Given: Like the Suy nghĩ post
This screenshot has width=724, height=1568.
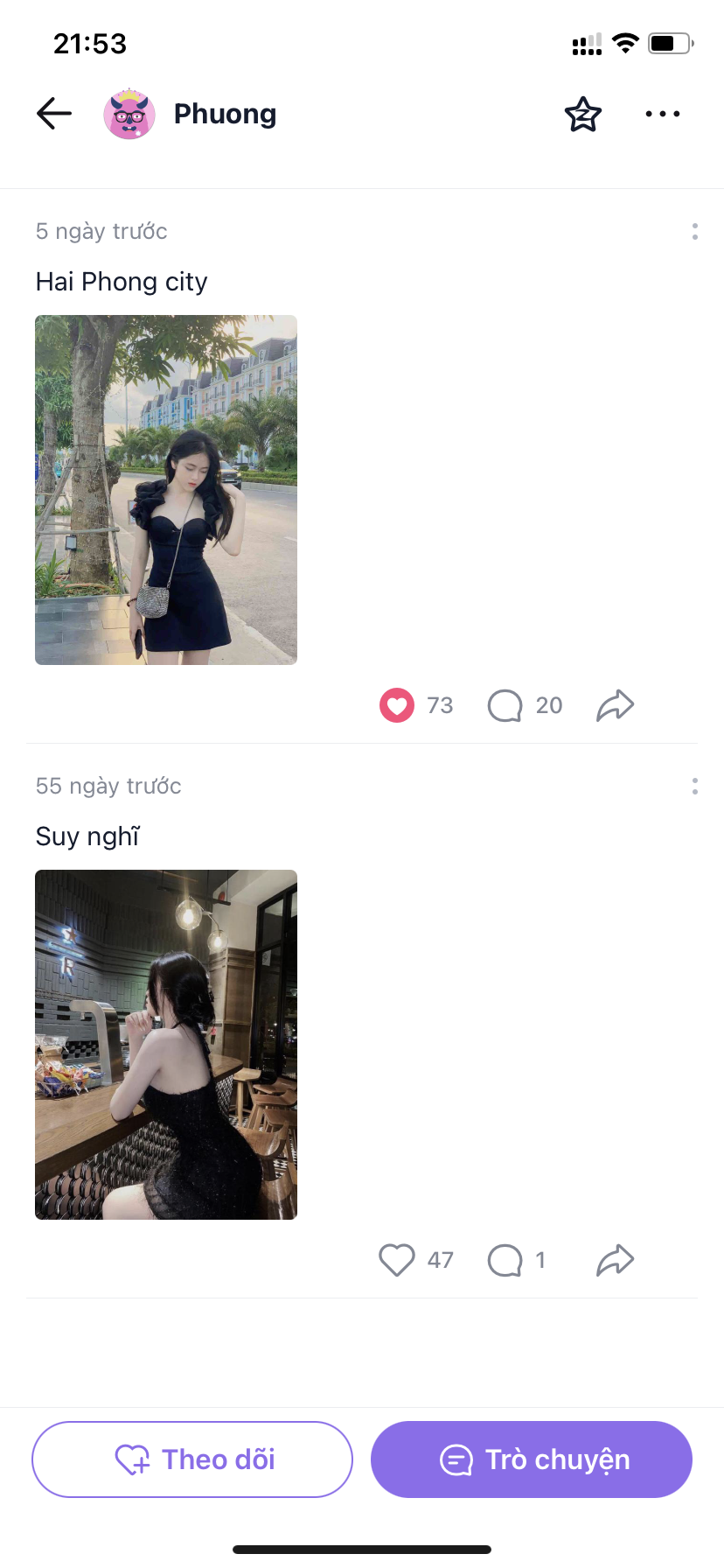Looking at the screenshot, I should 397,1260.
